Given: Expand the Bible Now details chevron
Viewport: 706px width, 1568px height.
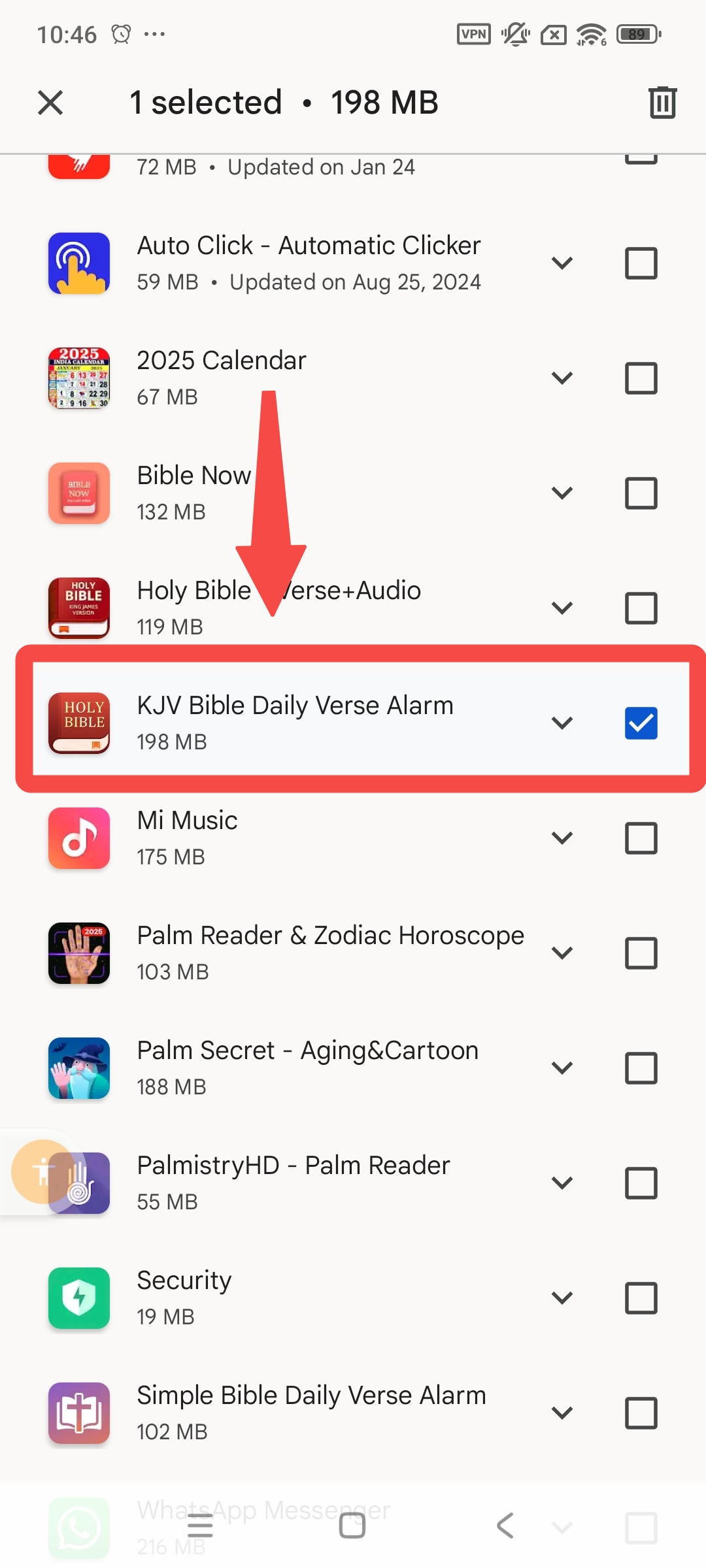Looking at the screenshot, I should click(x=562, y=493).
